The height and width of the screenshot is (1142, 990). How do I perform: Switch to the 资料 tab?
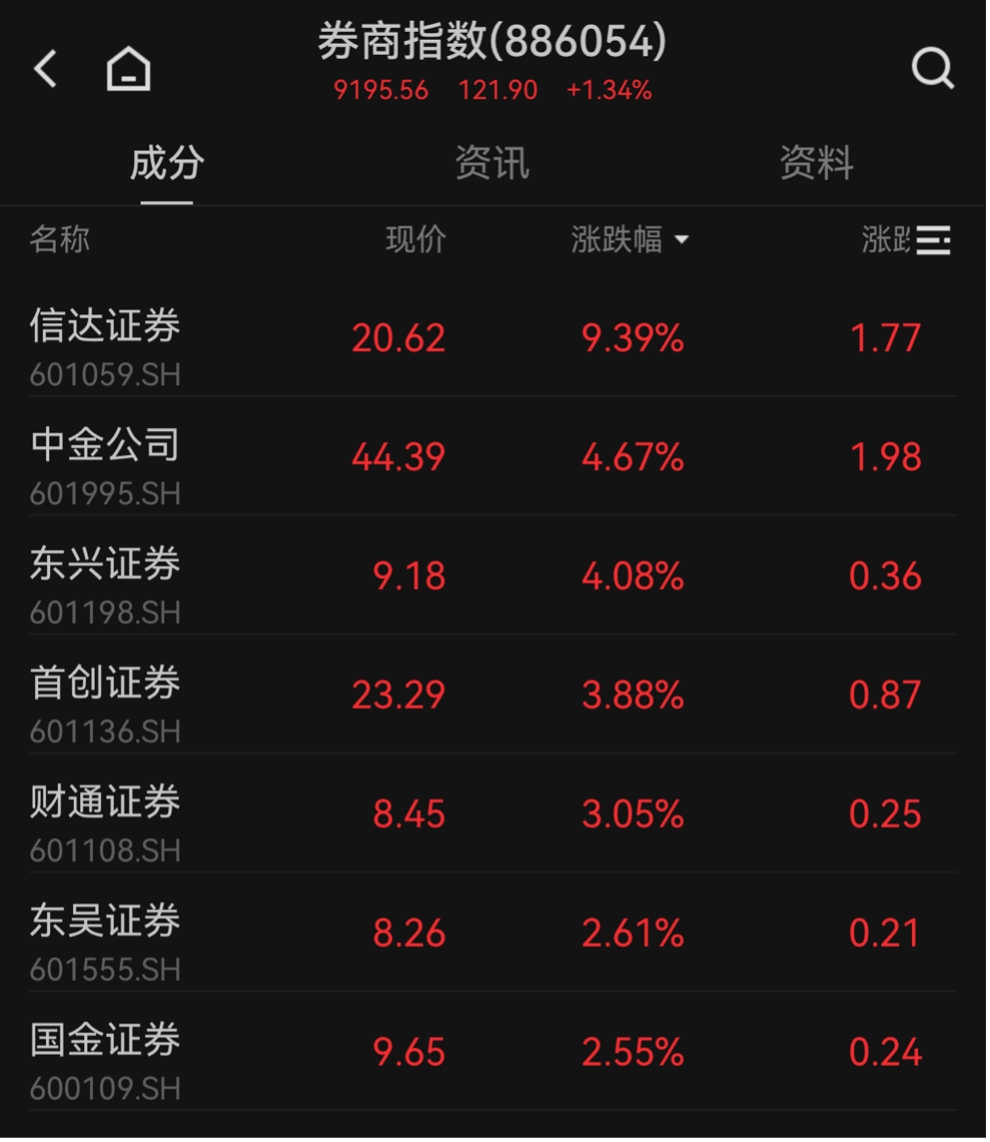click(x=816, y=163)
